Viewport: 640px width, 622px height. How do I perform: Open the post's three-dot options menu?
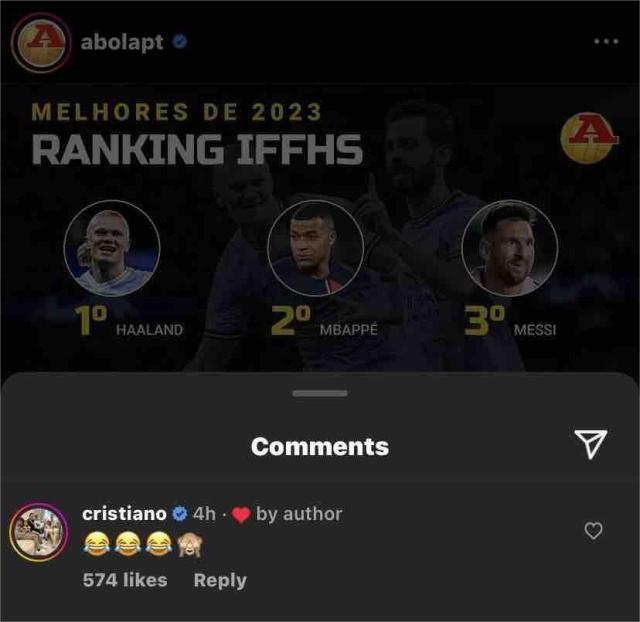click(606, 42)
